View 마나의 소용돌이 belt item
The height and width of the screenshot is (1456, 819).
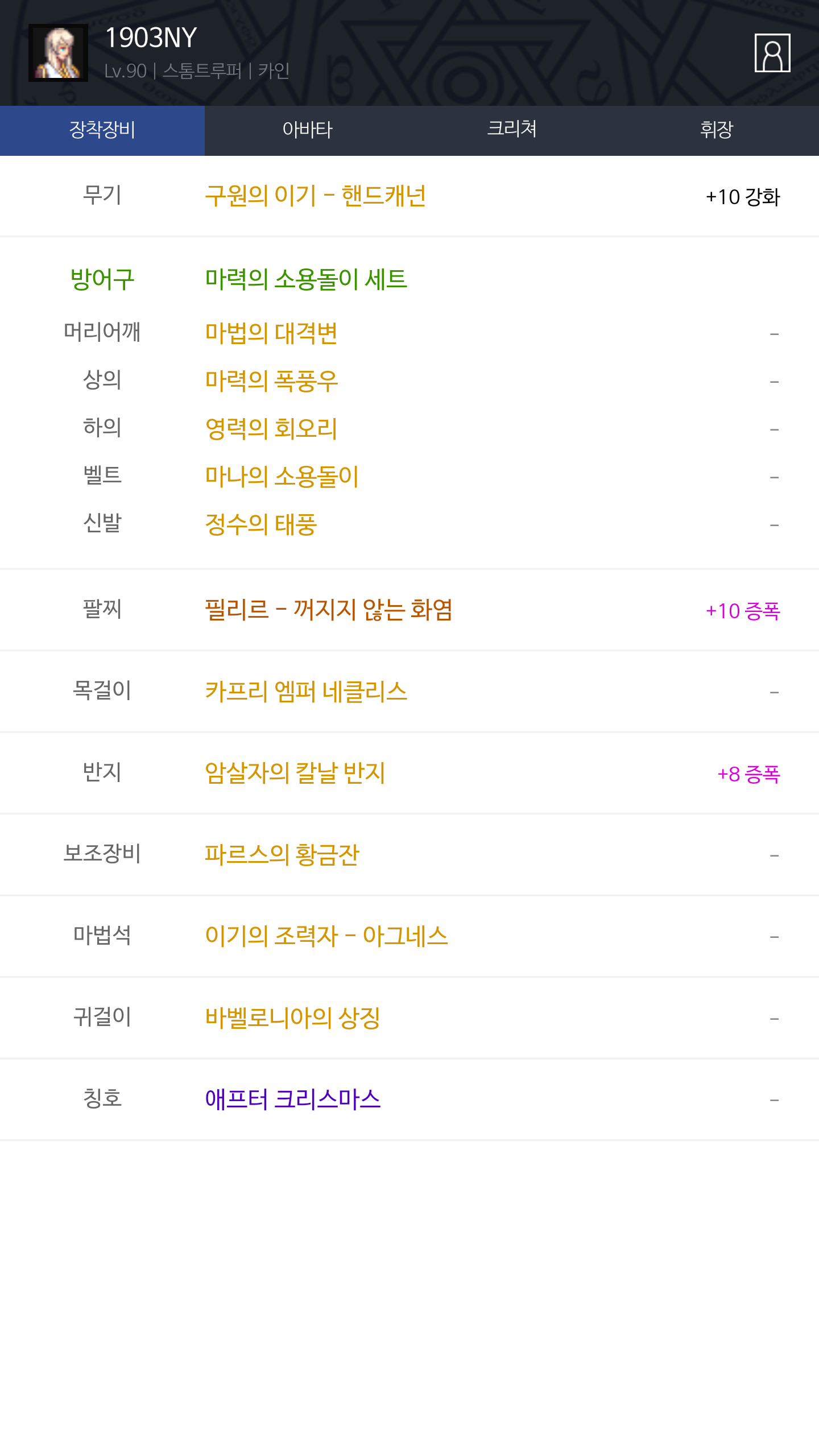pyautogui.click(x=282, y=477)
